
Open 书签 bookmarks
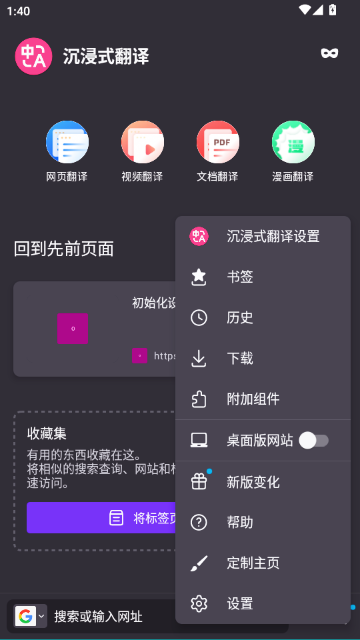(263, 277)
